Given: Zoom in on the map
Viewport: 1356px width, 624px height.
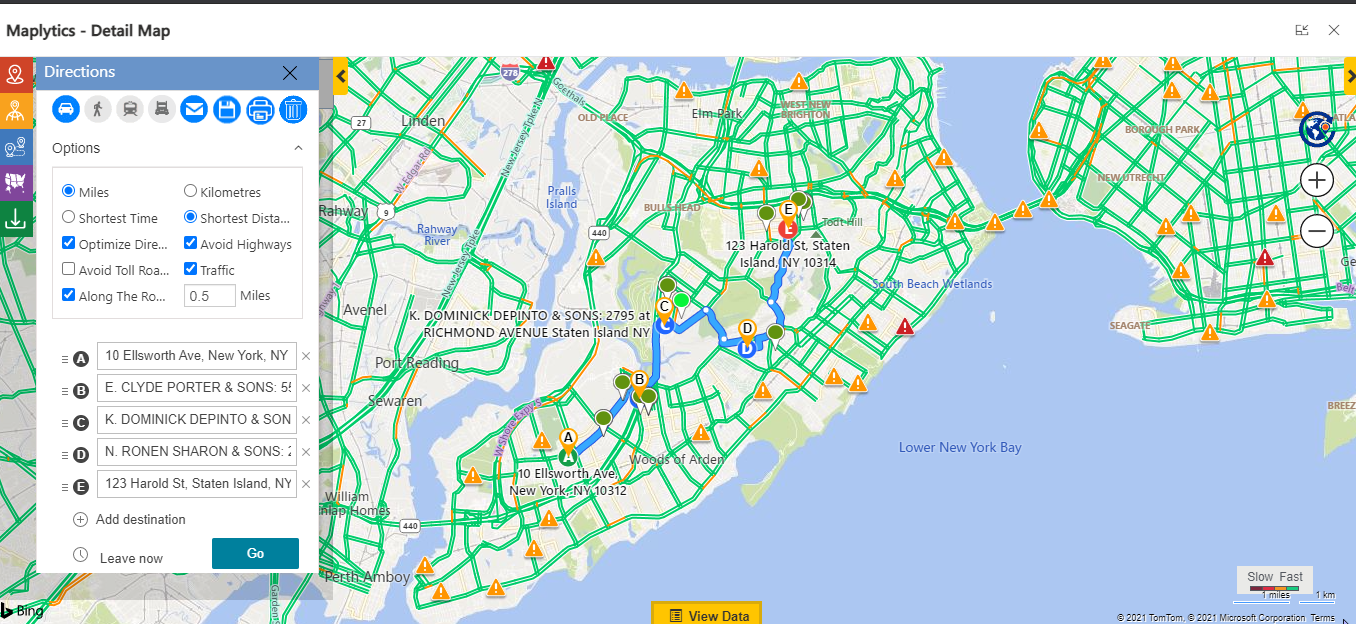Looking at the screenshot, I should [1317, 180].
